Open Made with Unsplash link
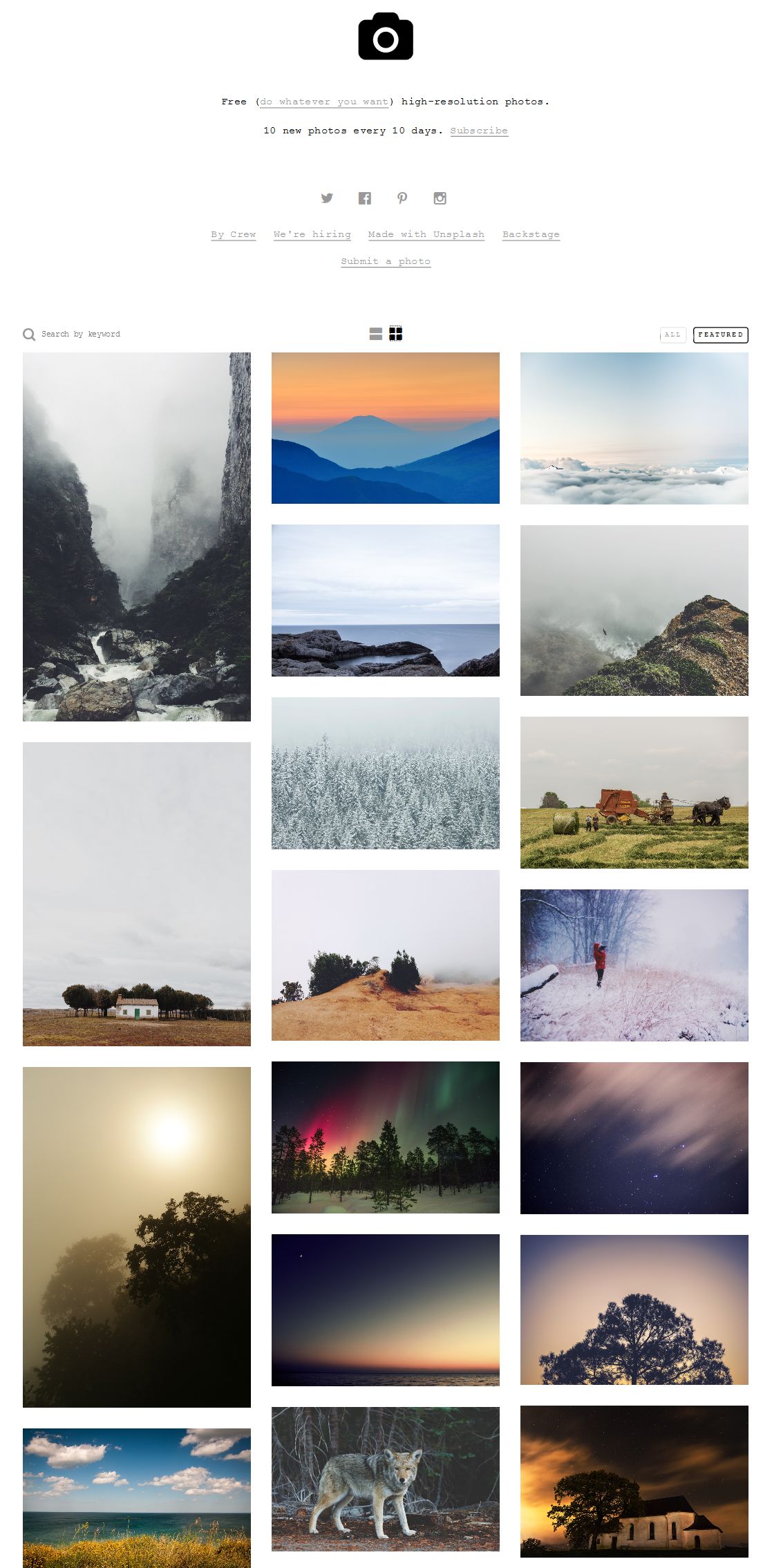 coord(426,234)
